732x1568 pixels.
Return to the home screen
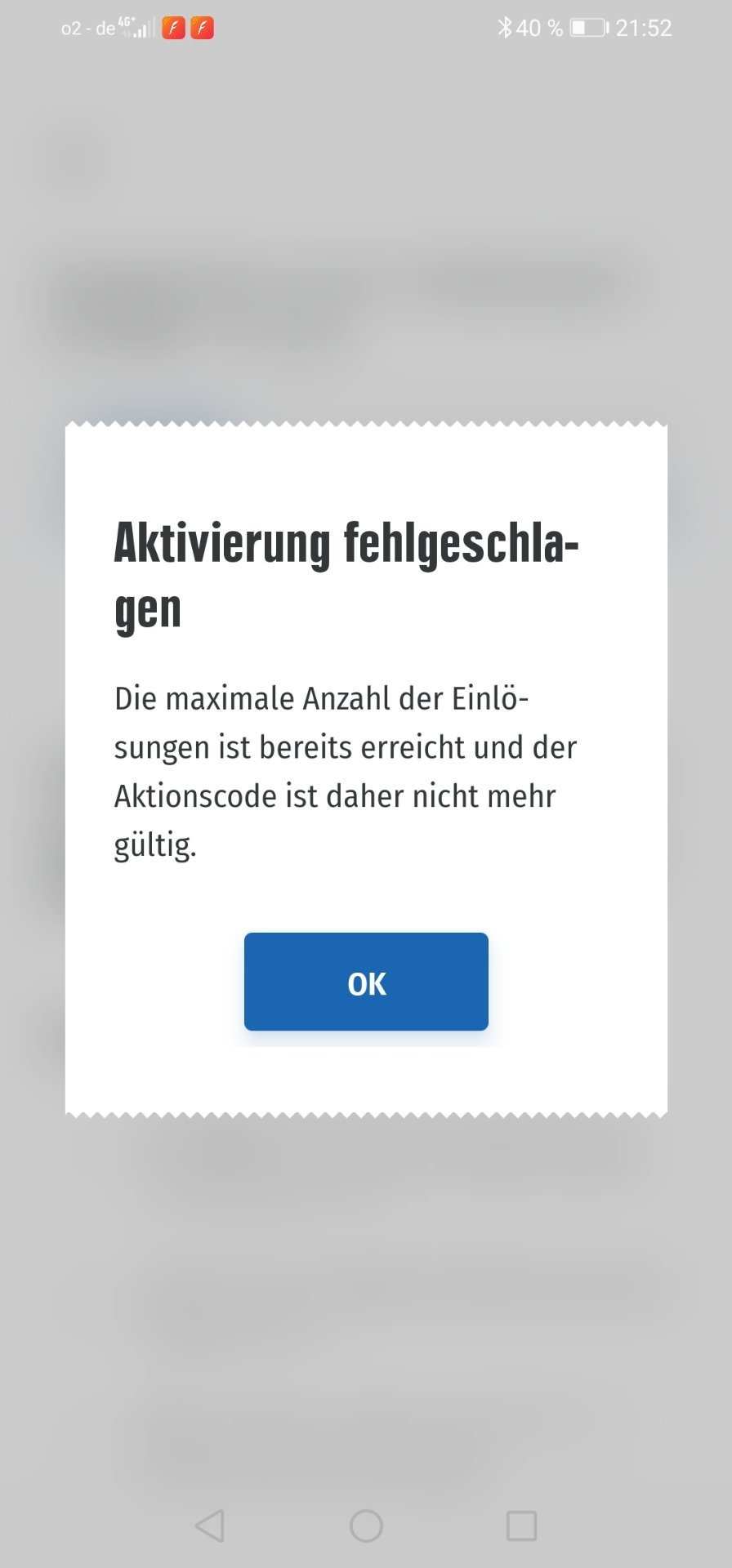(x=366, y=1526)
